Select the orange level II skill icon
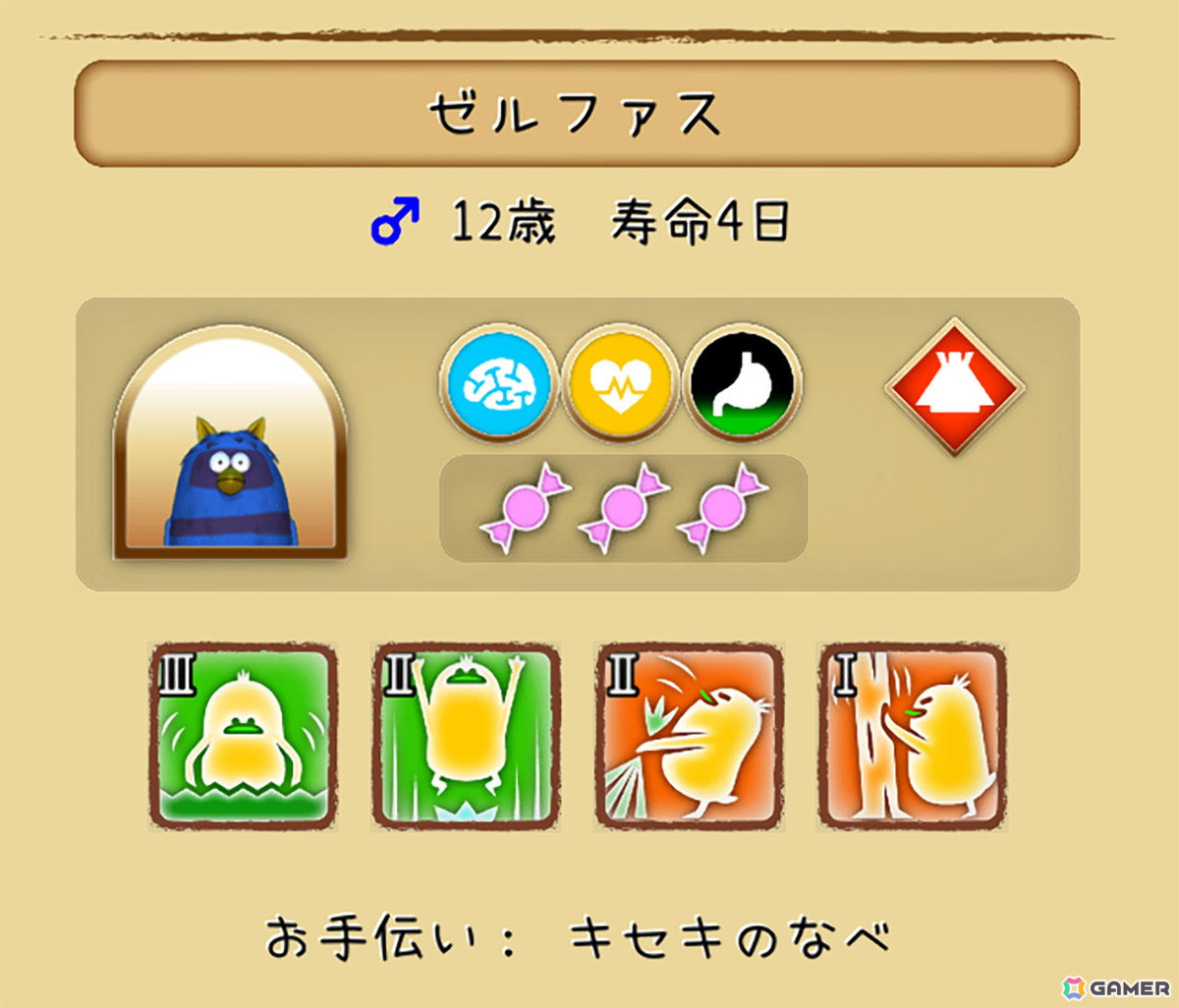Screen dimensions: 1179x1008 pyautogui.click(x=690, y=735)
